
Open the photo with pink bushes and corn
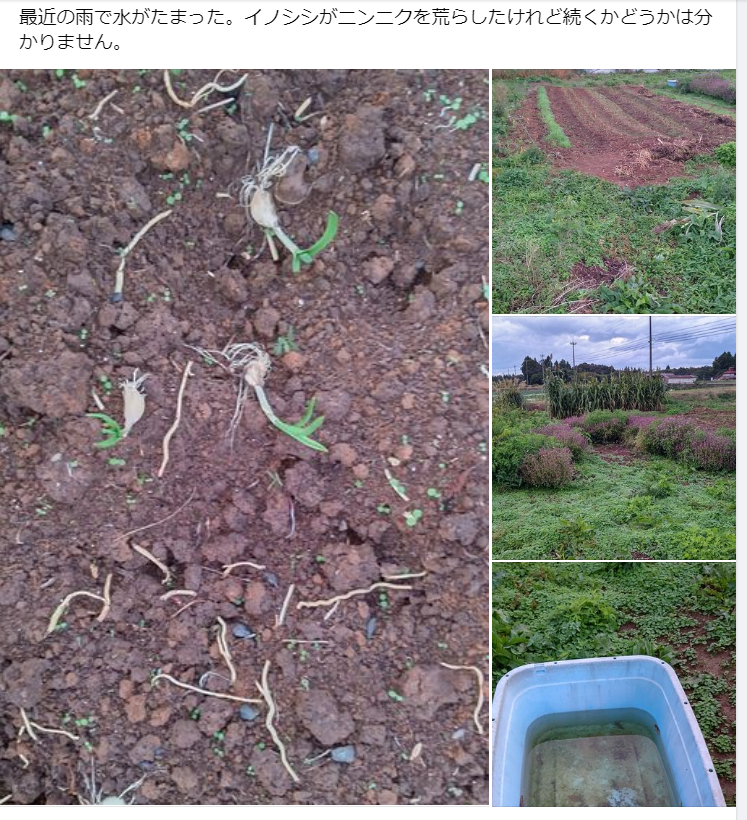coord(613,437)
